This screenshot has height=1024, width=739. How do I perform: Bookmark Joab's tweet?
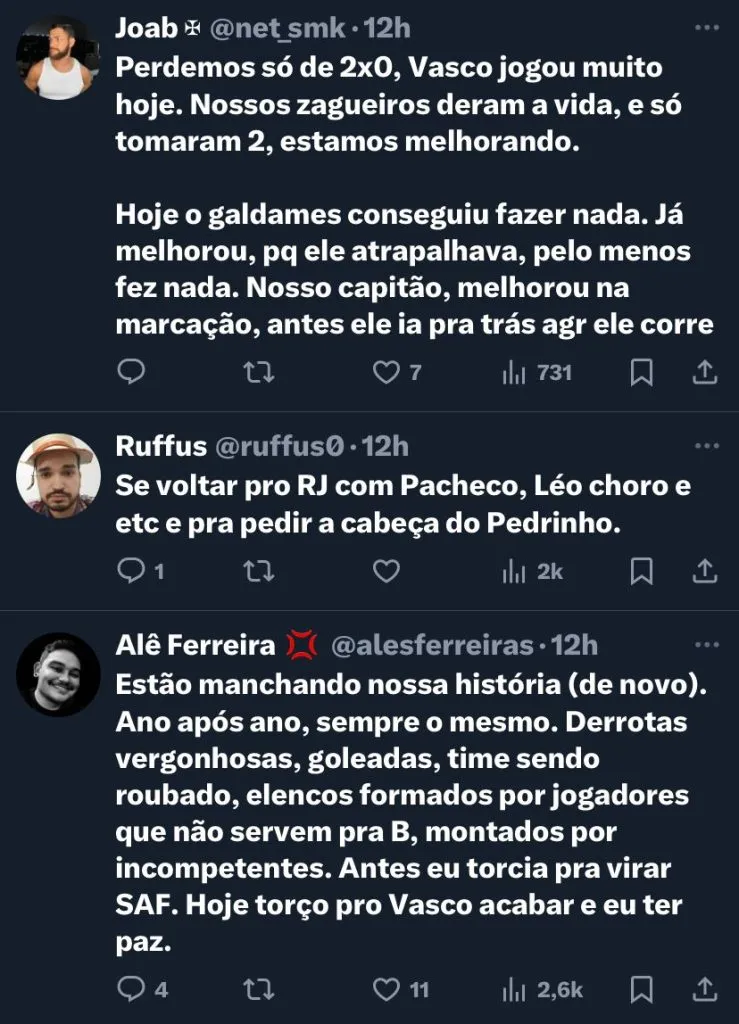pos(642,373)
